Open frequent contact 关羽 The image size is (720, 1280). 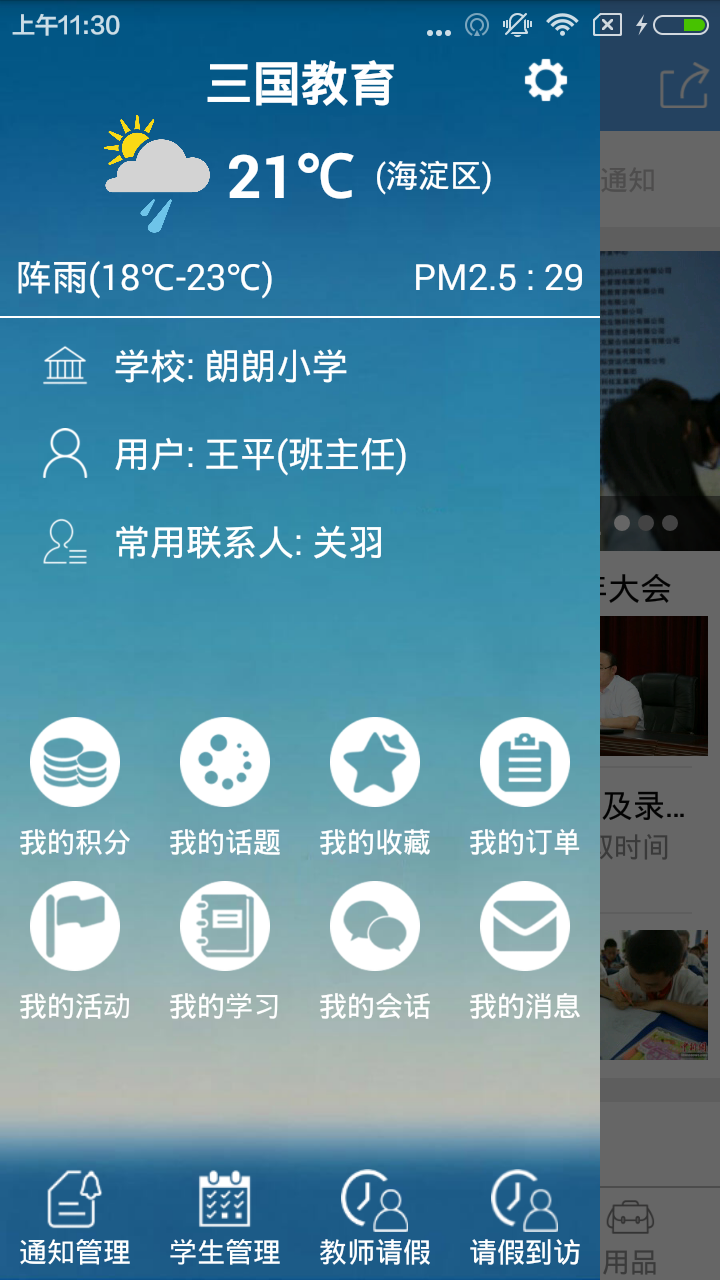248,543
